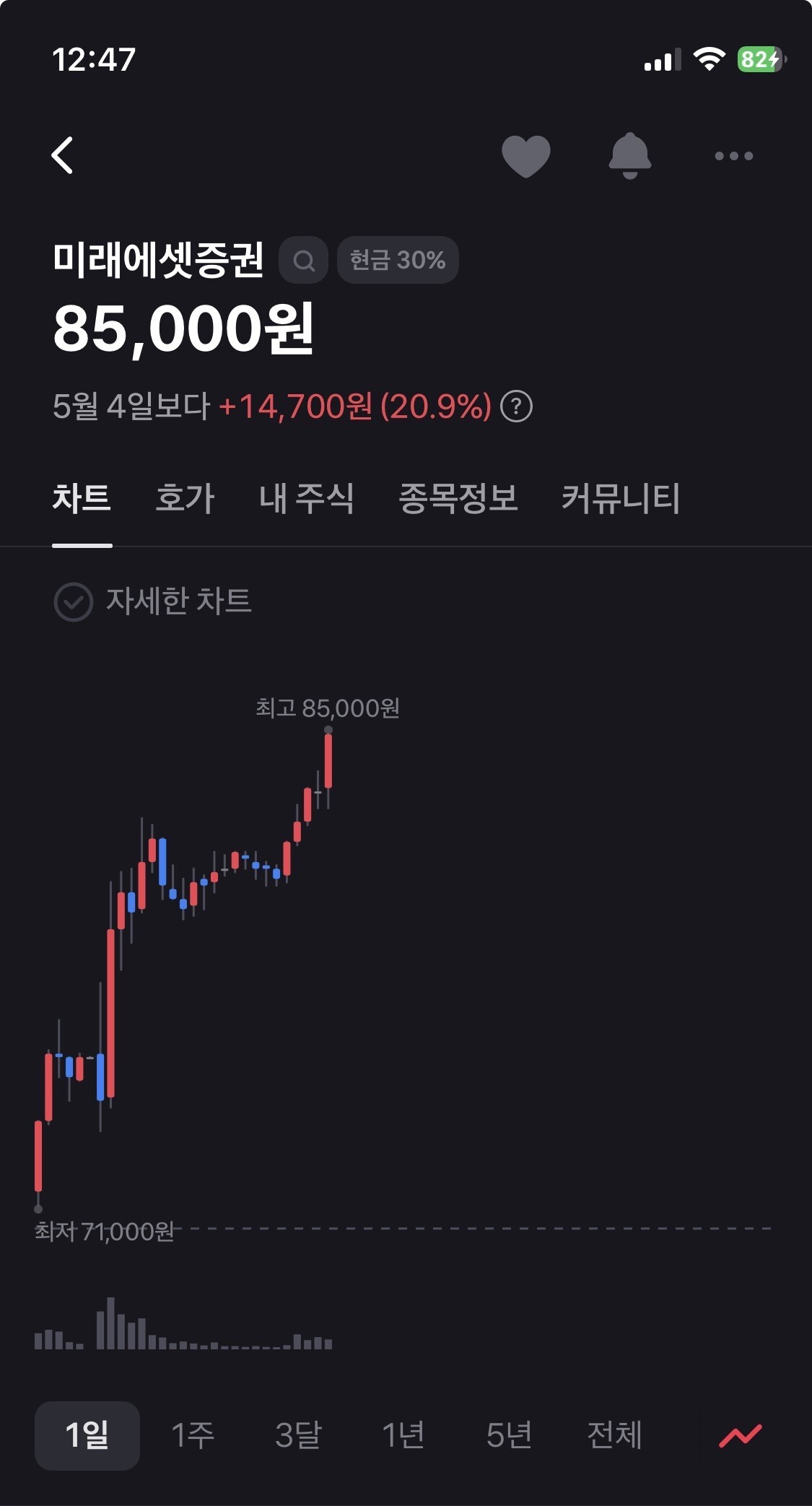Viewport: 812px width, 1506px height.
Task: Select the 1주 chart period
Action: click(x=193, y=1435)
